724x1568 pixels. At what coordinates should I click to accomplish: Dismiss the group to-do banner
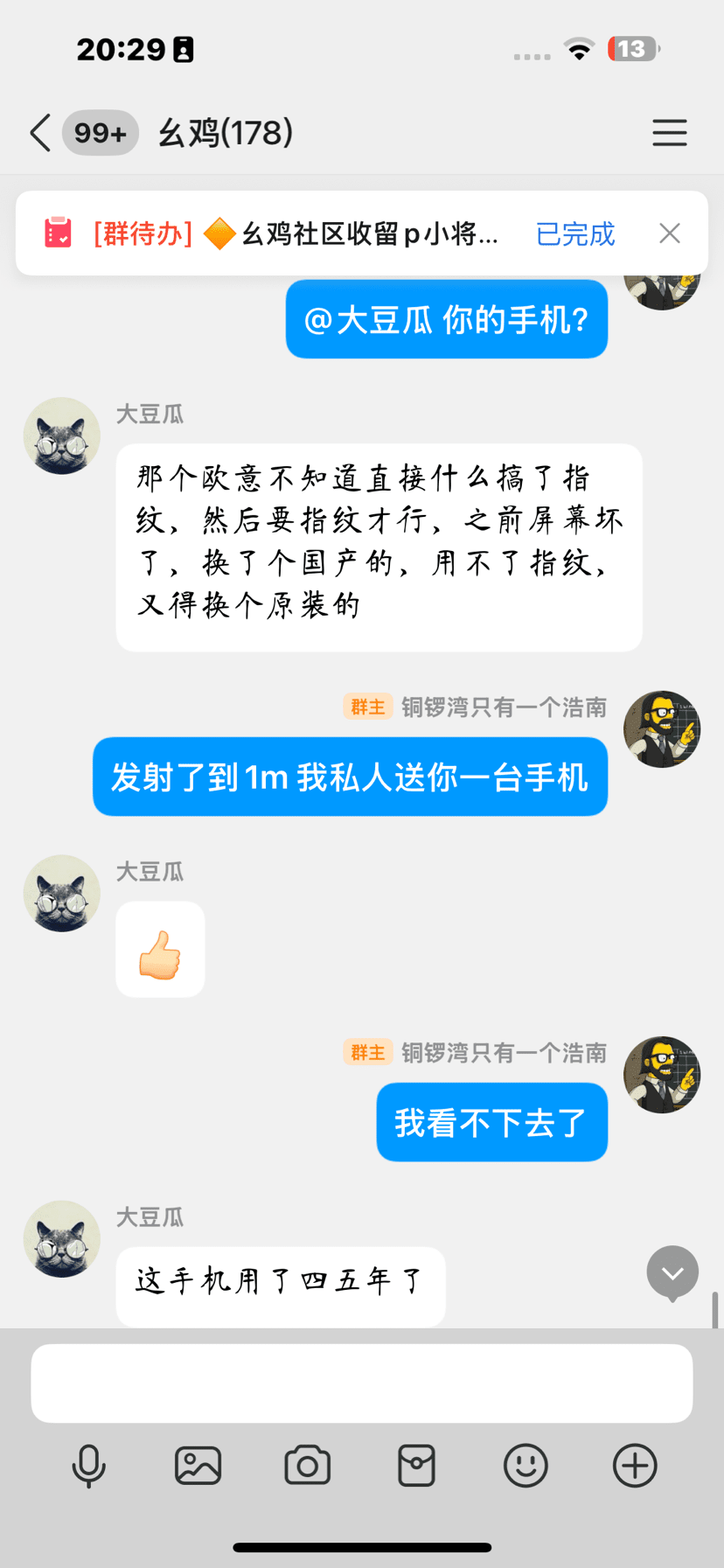pos(670,233)
